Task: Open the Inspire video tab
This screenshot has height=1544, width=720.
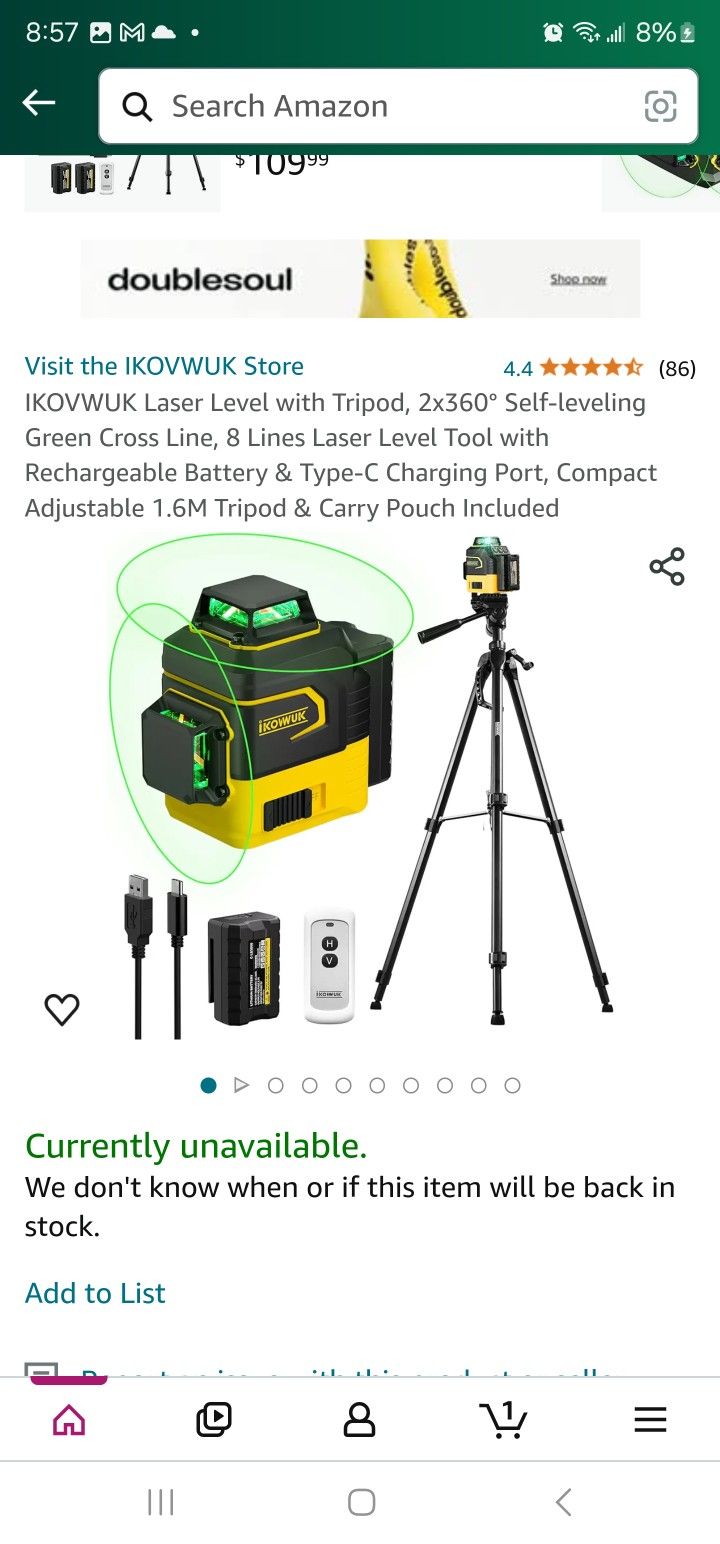Action: (x=214, y=1420)
